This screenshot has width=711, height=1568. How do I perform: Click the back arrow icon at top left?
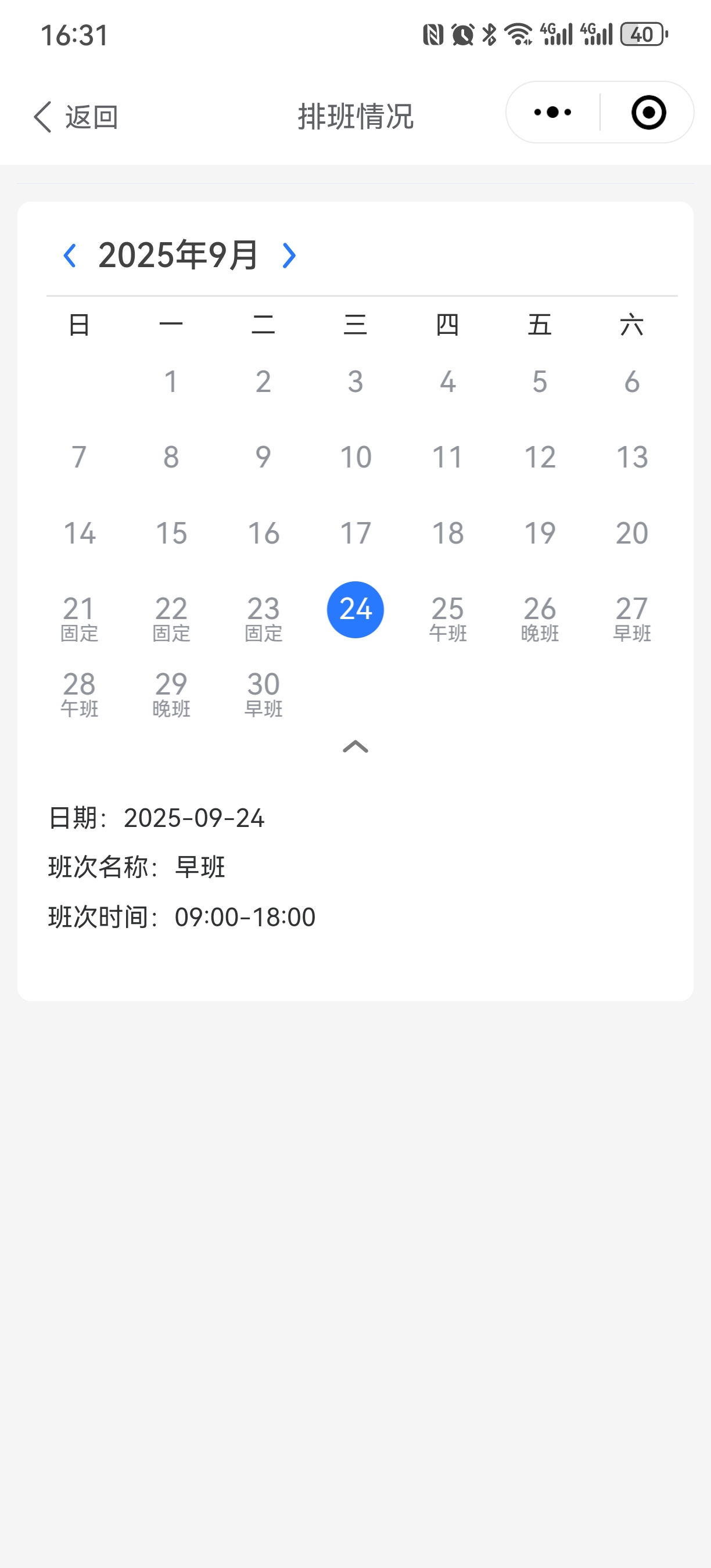tap(42, 116)
